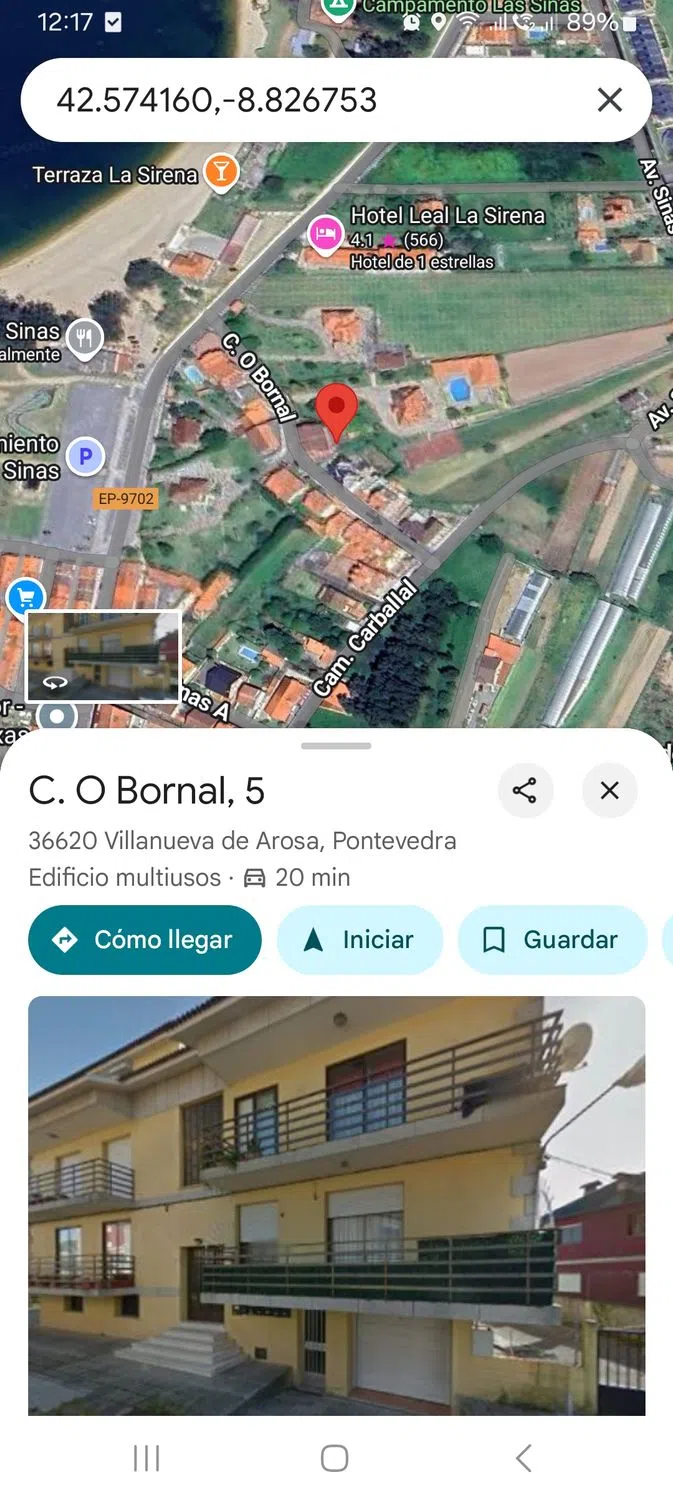Select the parking marker near Sinas

[85, 458]
